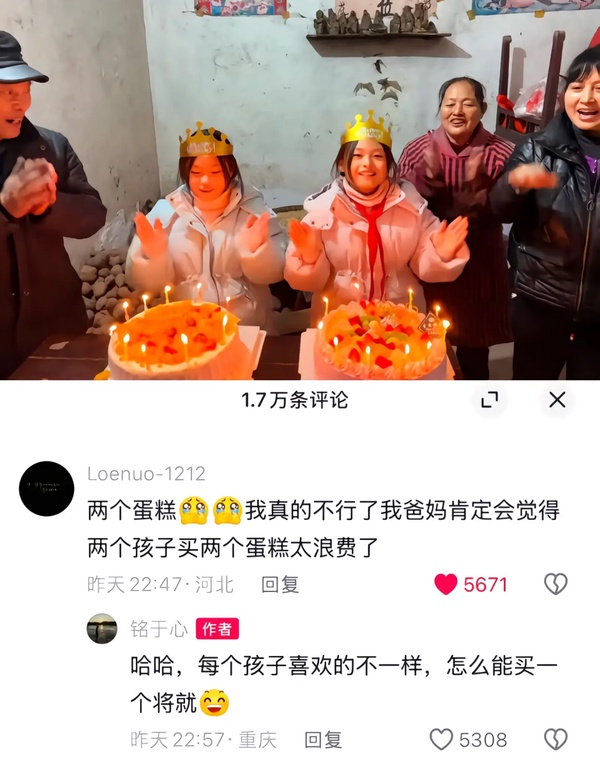This screenshot has width=600, height=761.
Task: Open Loenuo-1212's profile avatar
Action: [47, 488]
